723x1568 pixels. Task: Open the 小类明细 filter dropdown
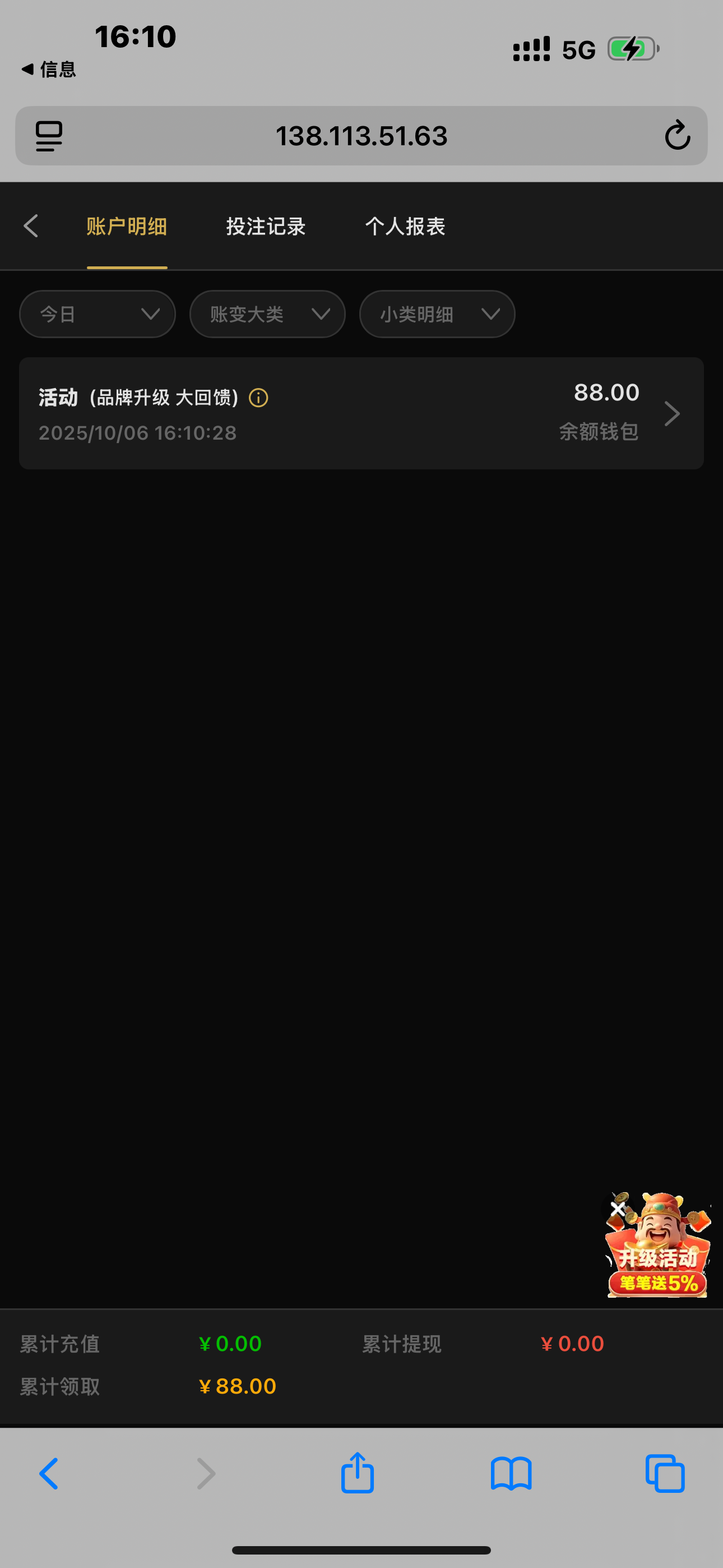(437, 314)
